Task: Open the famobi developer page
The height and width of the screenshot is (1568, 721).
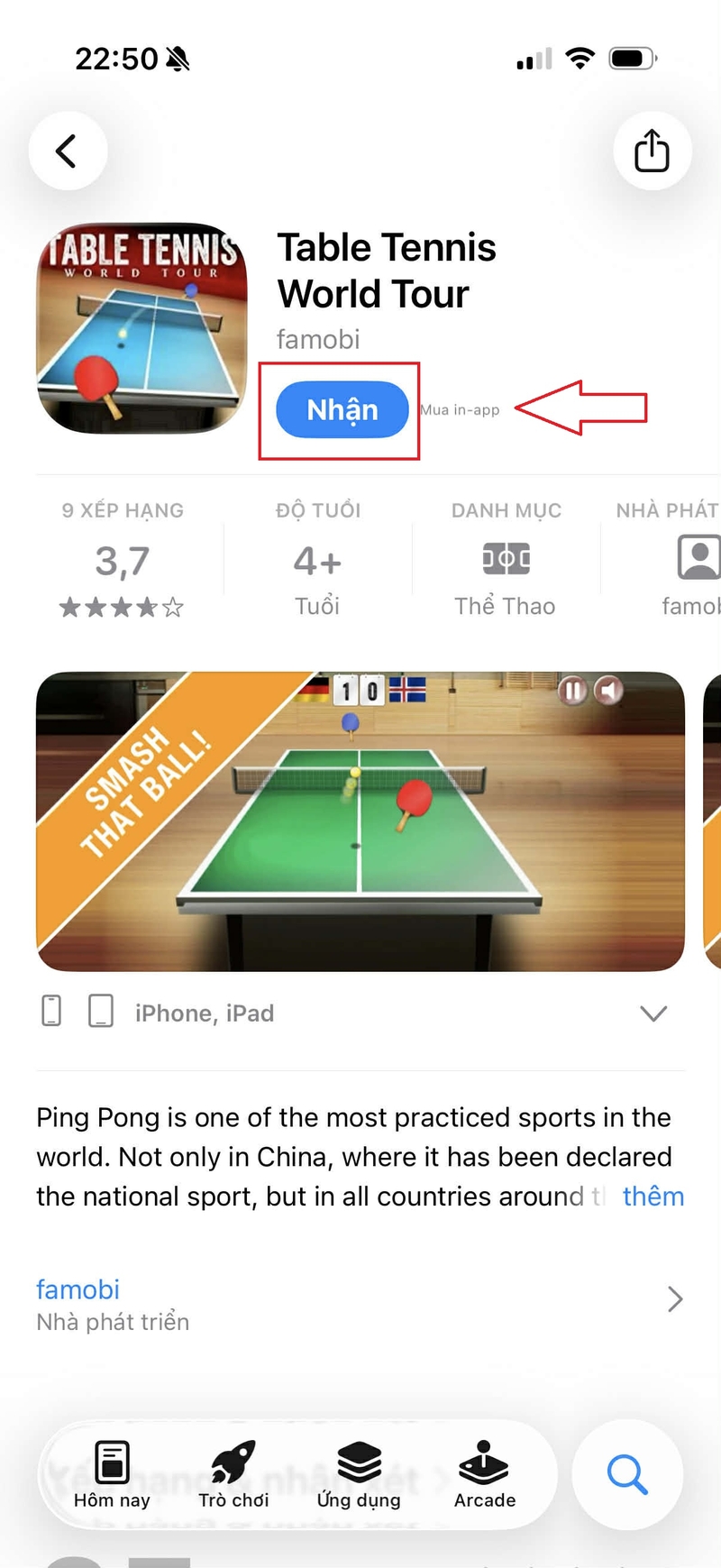Action: (360, 1305)
